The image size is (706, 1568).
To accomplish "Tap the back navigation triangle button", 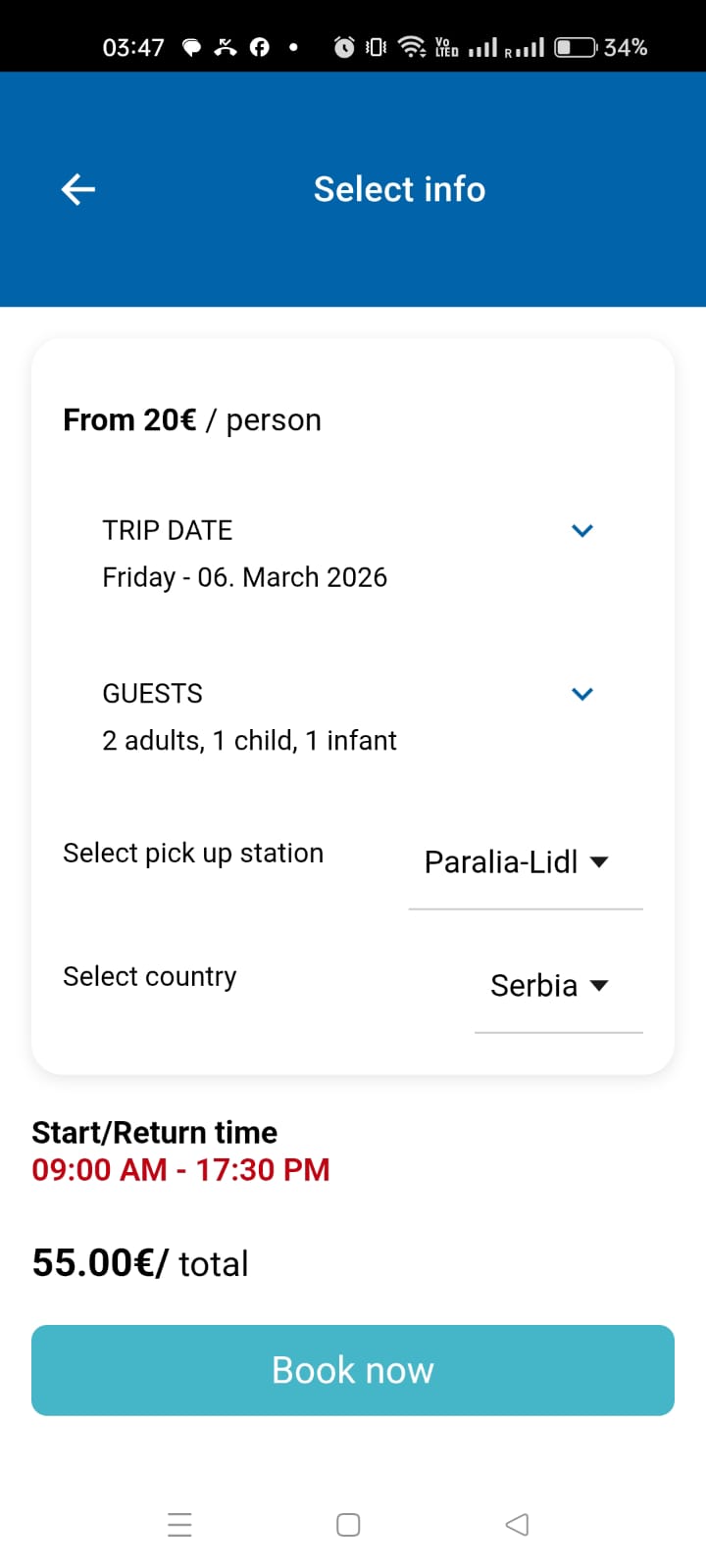I will pos(518,1525).
